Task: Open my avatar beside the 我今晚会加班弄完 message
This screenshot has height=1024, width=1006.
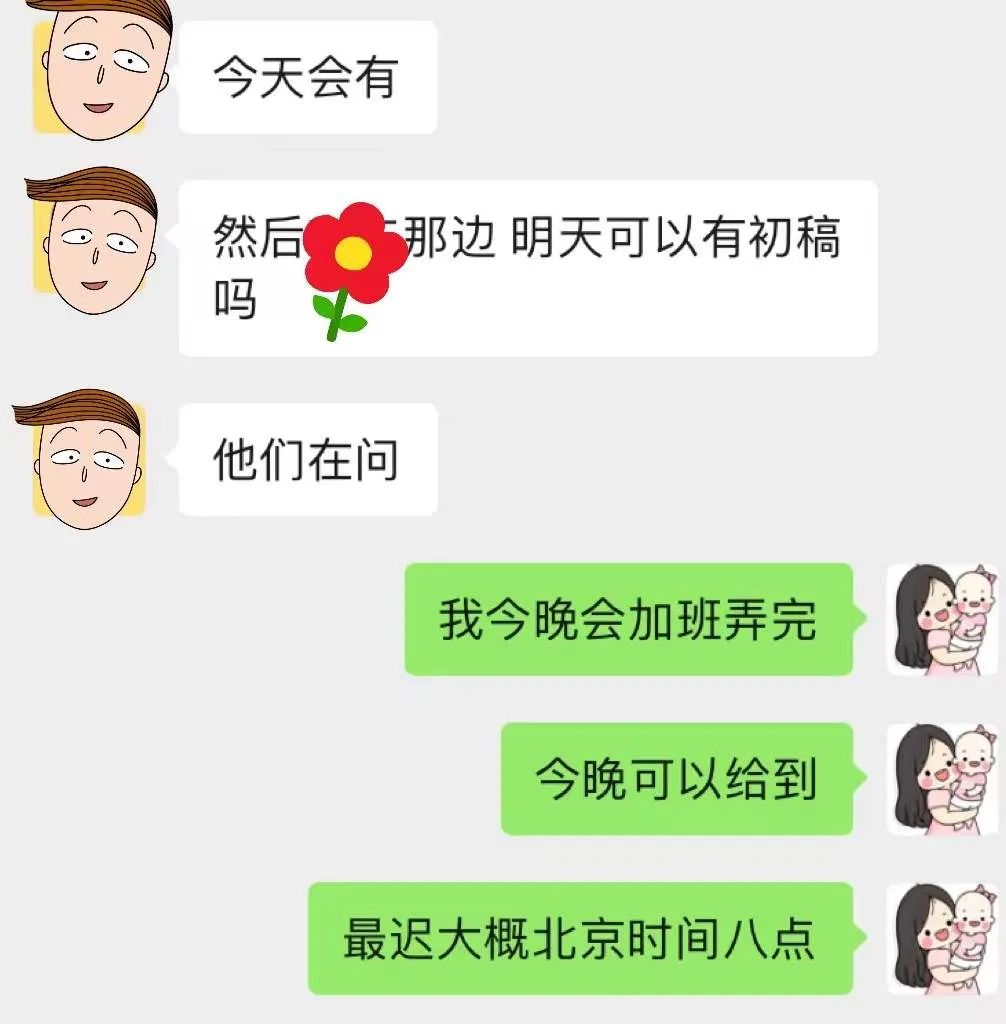Action: click(x=941, y=619)
